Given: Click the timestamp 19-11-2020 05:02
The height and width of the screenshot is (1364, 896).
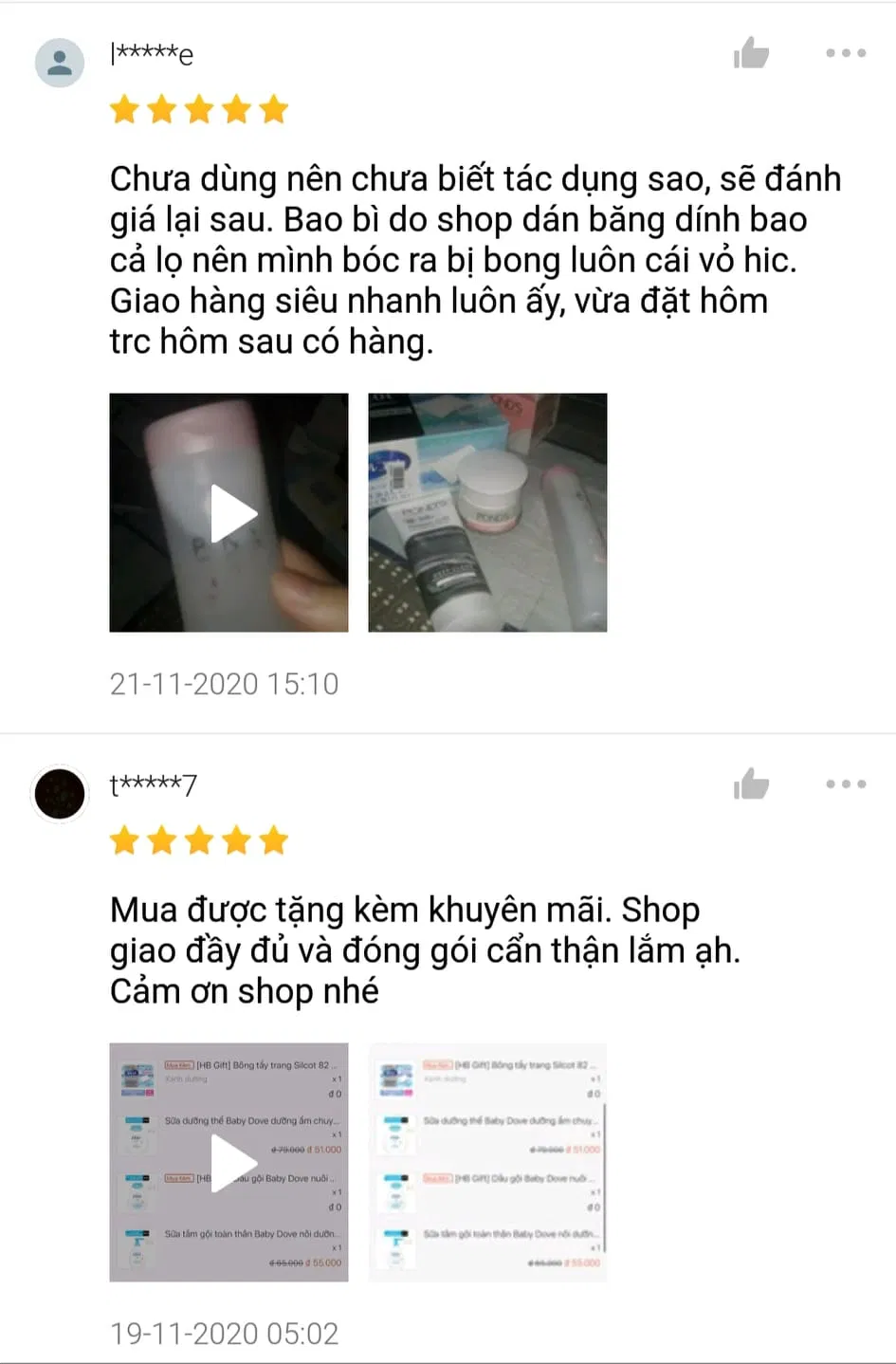Looking at the screenshot, I should click(224, 1333).
